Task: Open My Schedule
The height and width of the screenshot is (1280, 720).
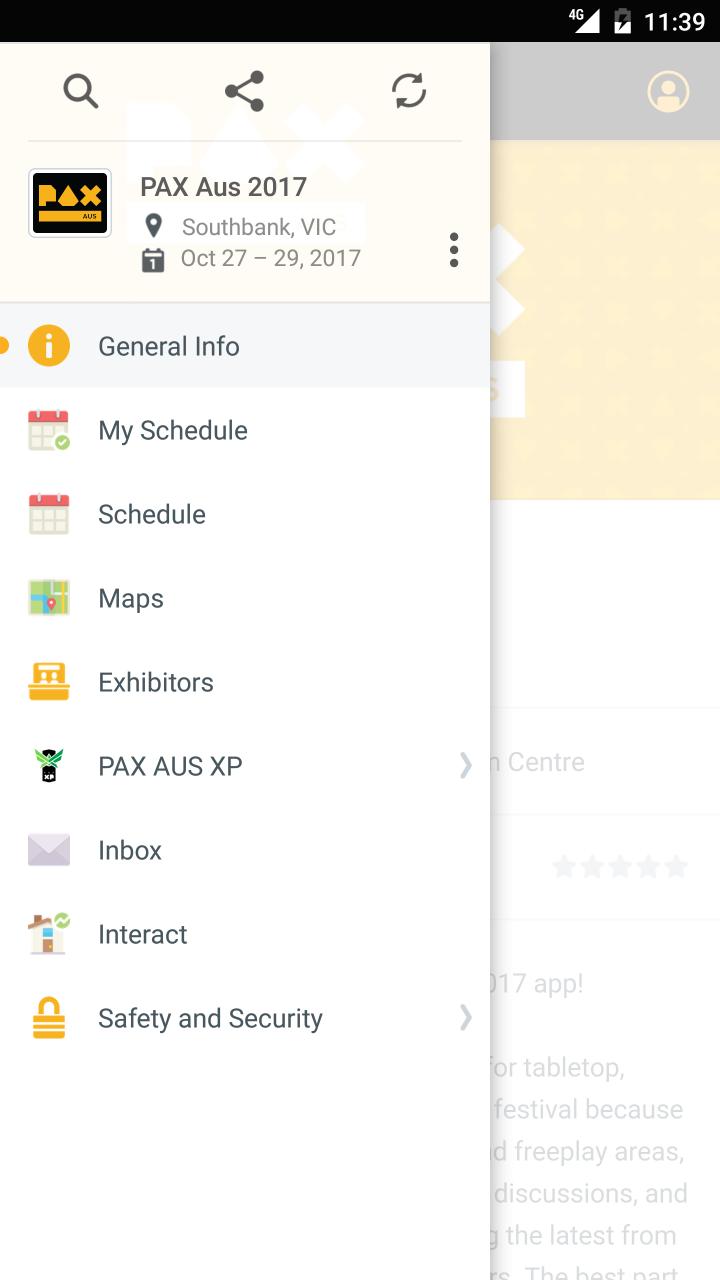Action: [x=172, y=430]
